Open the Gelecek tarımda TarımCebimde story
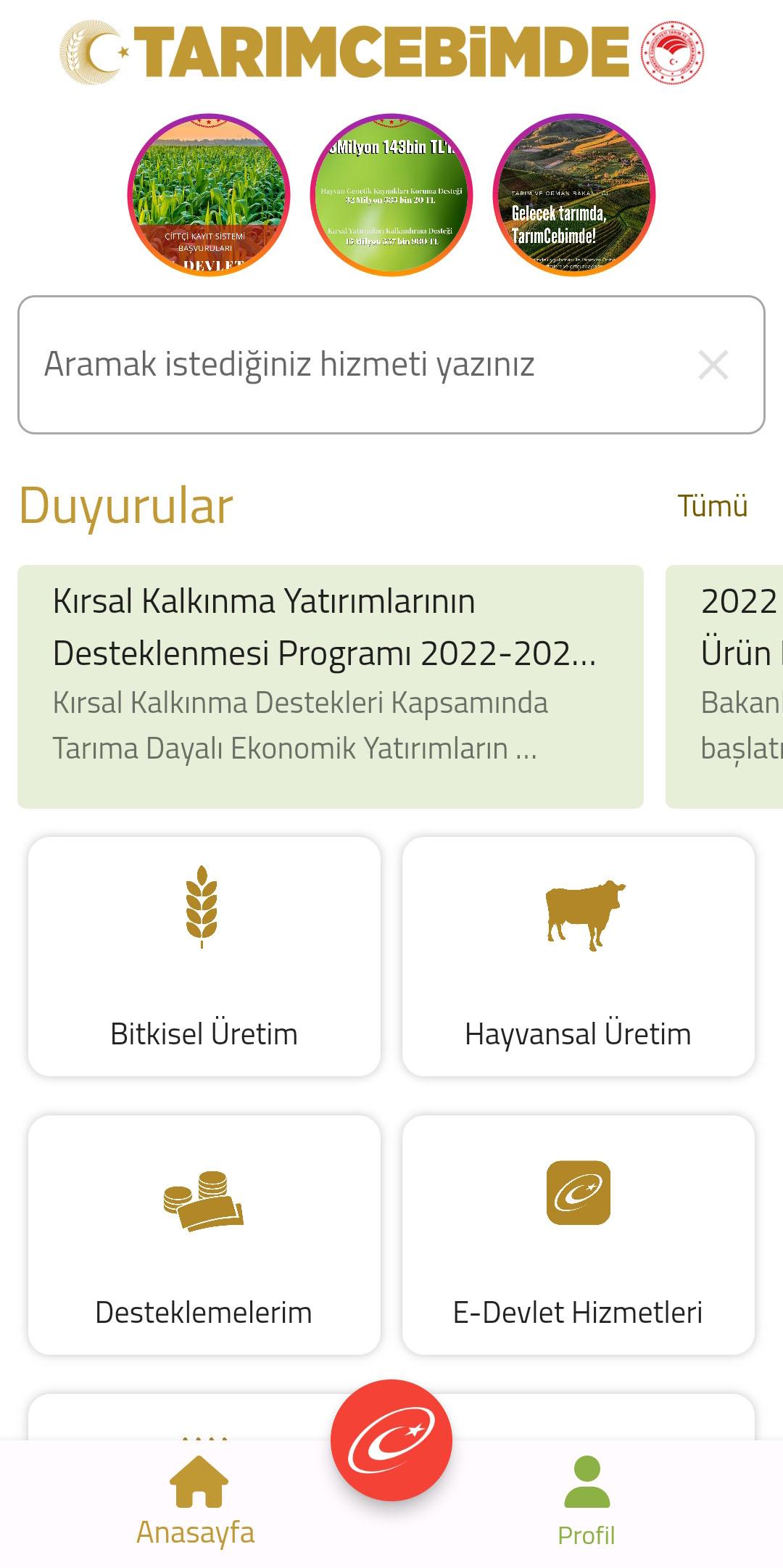This screenshot has width=783, height=1568. tap(574, 195)
